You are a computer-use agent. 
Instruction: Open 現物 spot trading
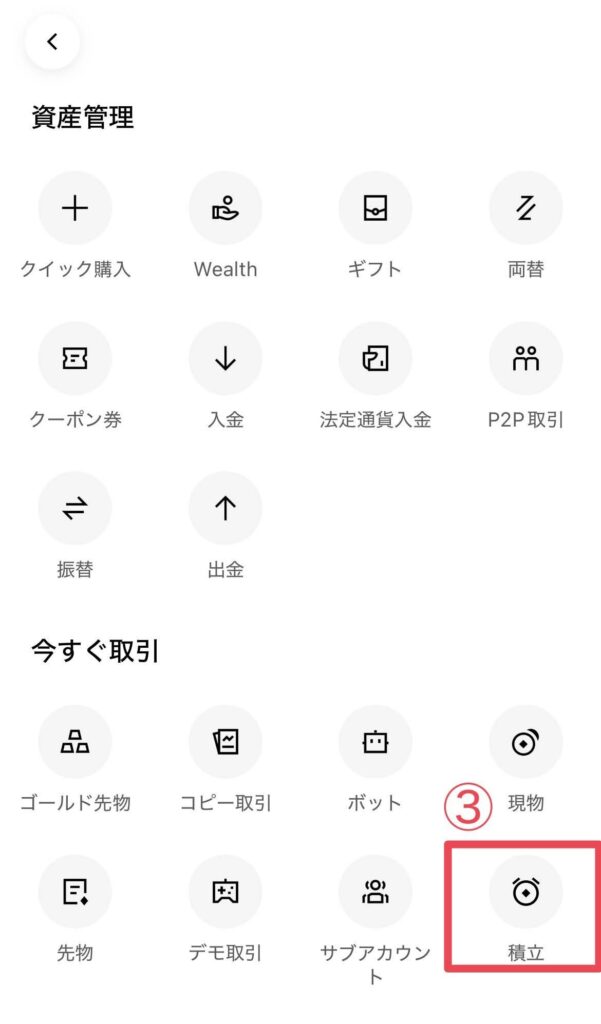coord(526,742)
